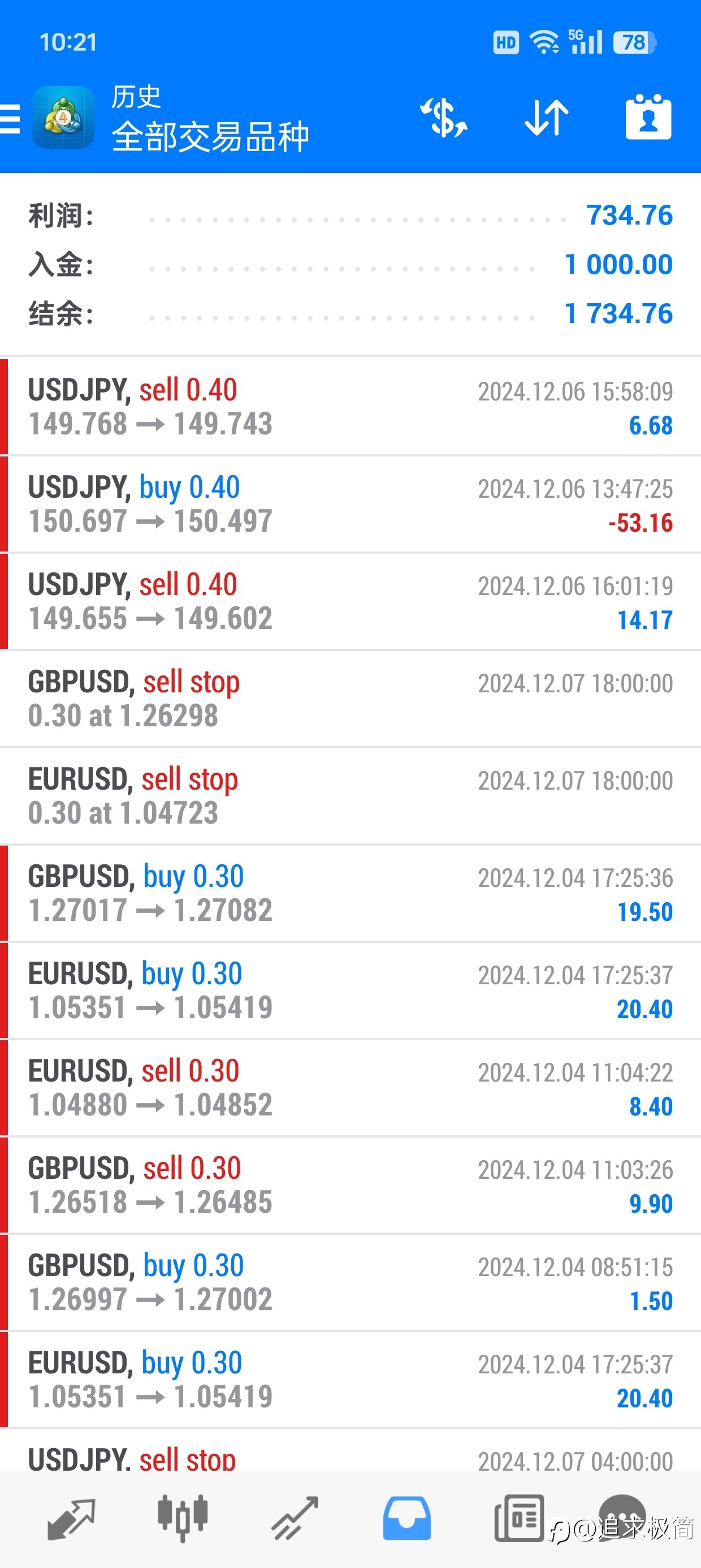The image size is (701, 1568).
Task: Switch to the Trade tab
Action: (295, 1519)
